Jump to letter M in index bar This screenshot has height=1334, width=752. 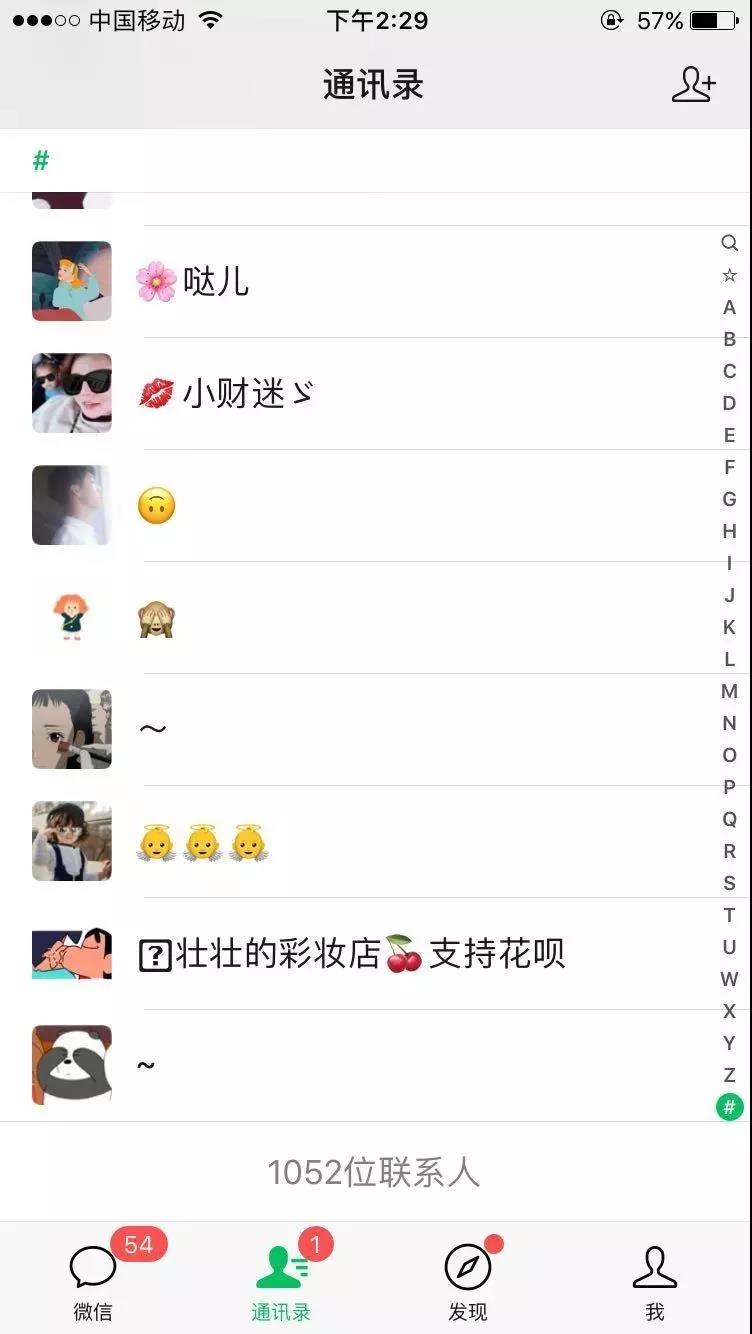[729, 691]
